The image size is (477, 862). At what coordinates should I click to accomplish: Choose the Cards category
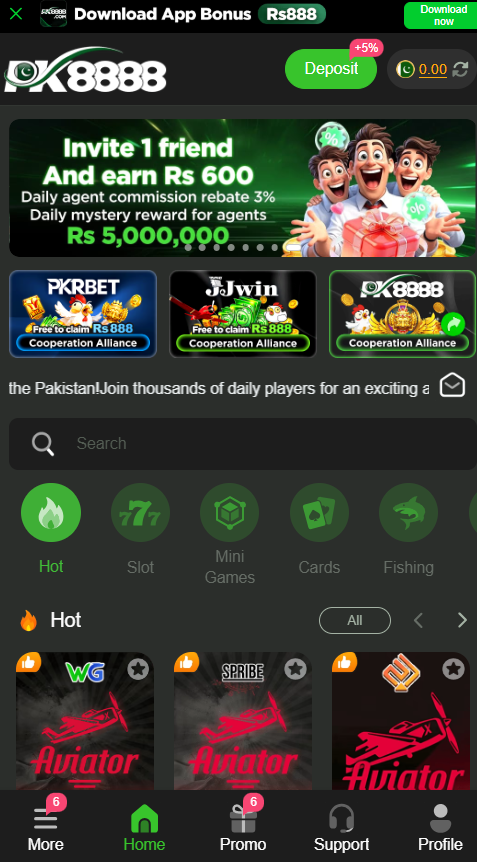pos(319,530)
